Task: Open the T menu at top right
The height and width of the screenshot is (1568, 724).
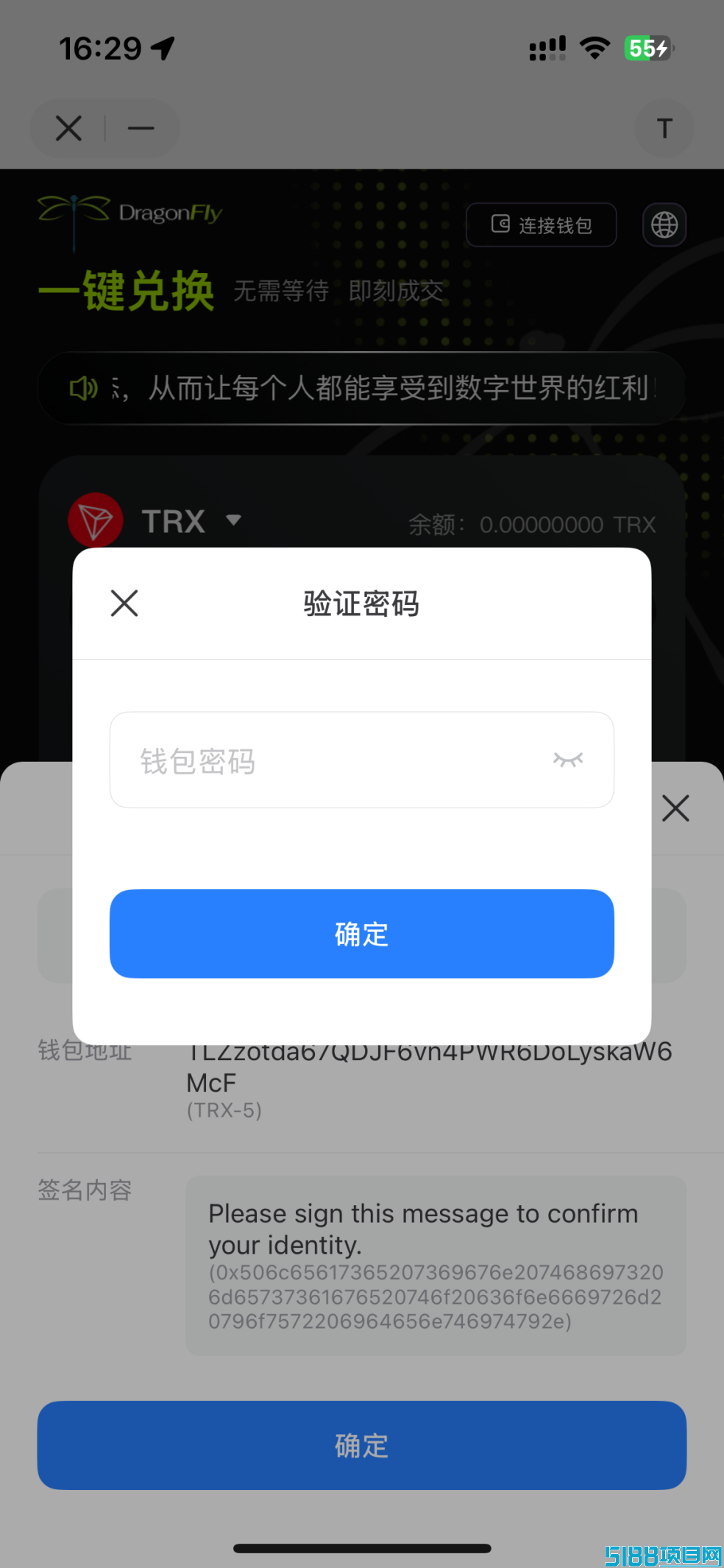Action: 664,128
